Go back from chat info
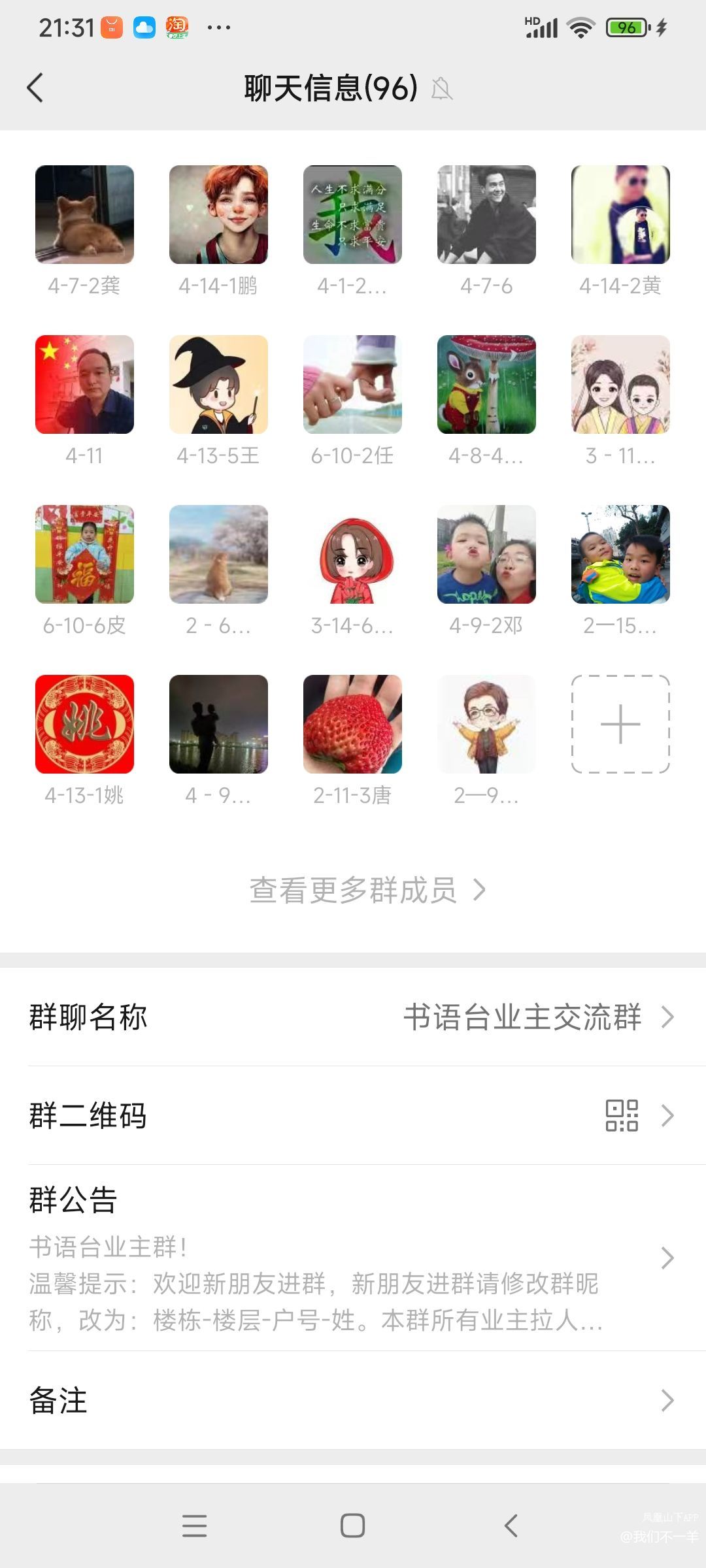 pyautogui.click(x=35, y=88)
